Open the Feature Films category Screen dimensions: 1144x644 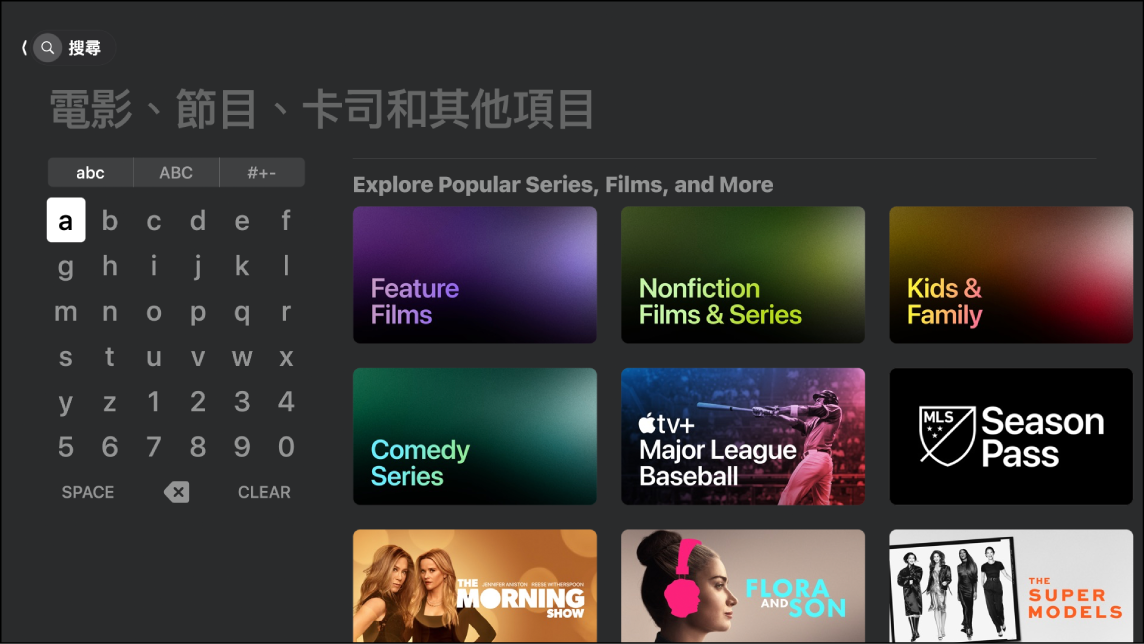tap(475, 275)
